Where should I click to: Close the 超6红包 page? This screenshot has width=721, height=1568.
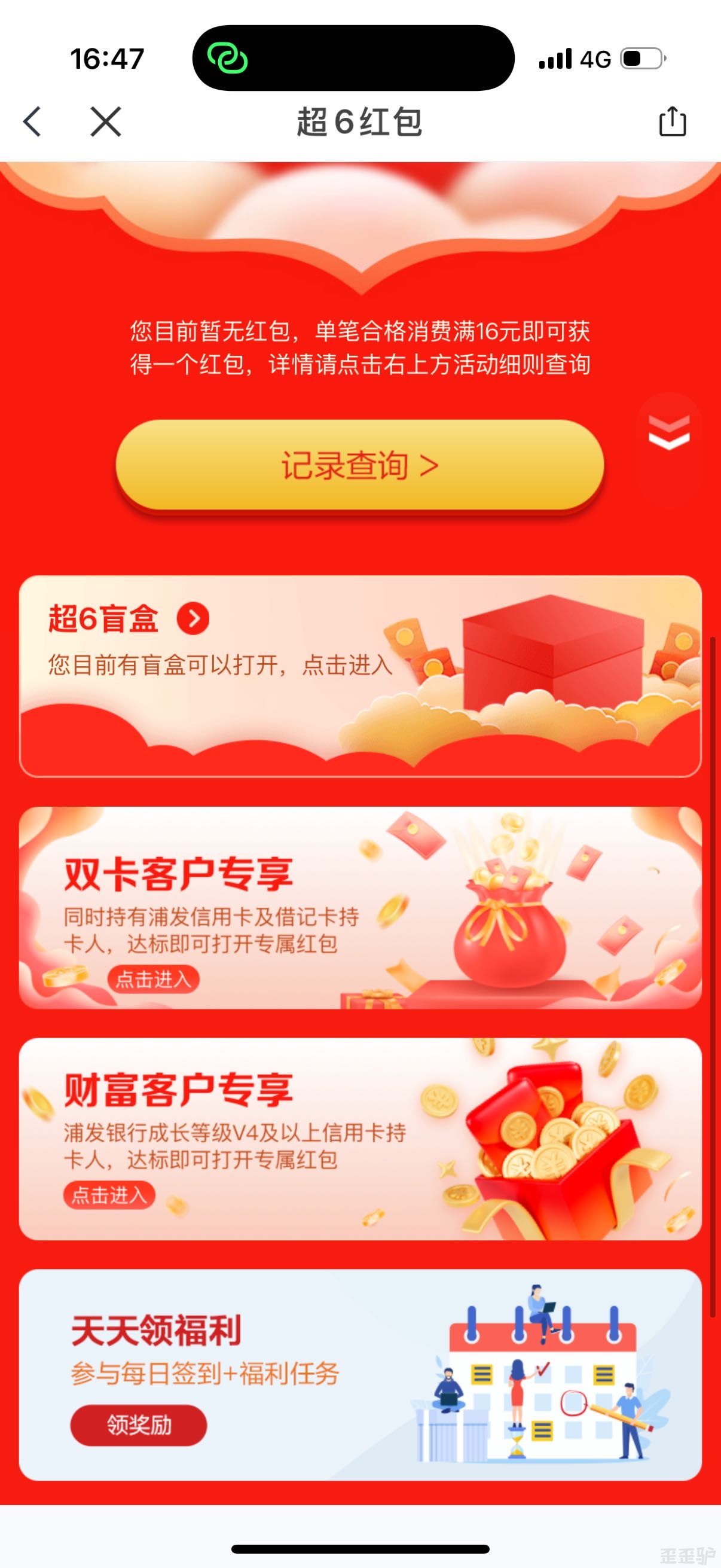(x=106, y=121)
